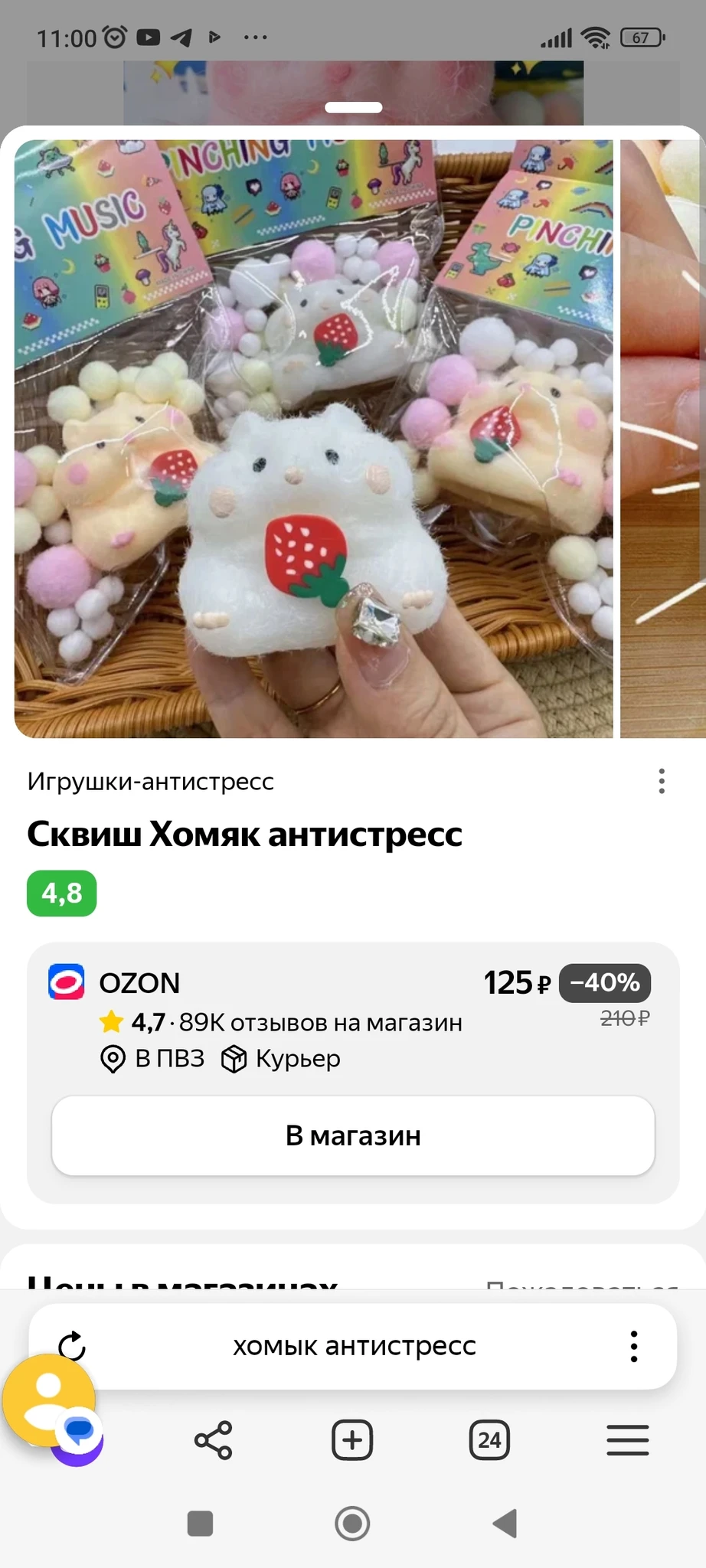Return to the home screen
The width and height of the screenshot is (706, 1568).
(x=352, y=1524)
